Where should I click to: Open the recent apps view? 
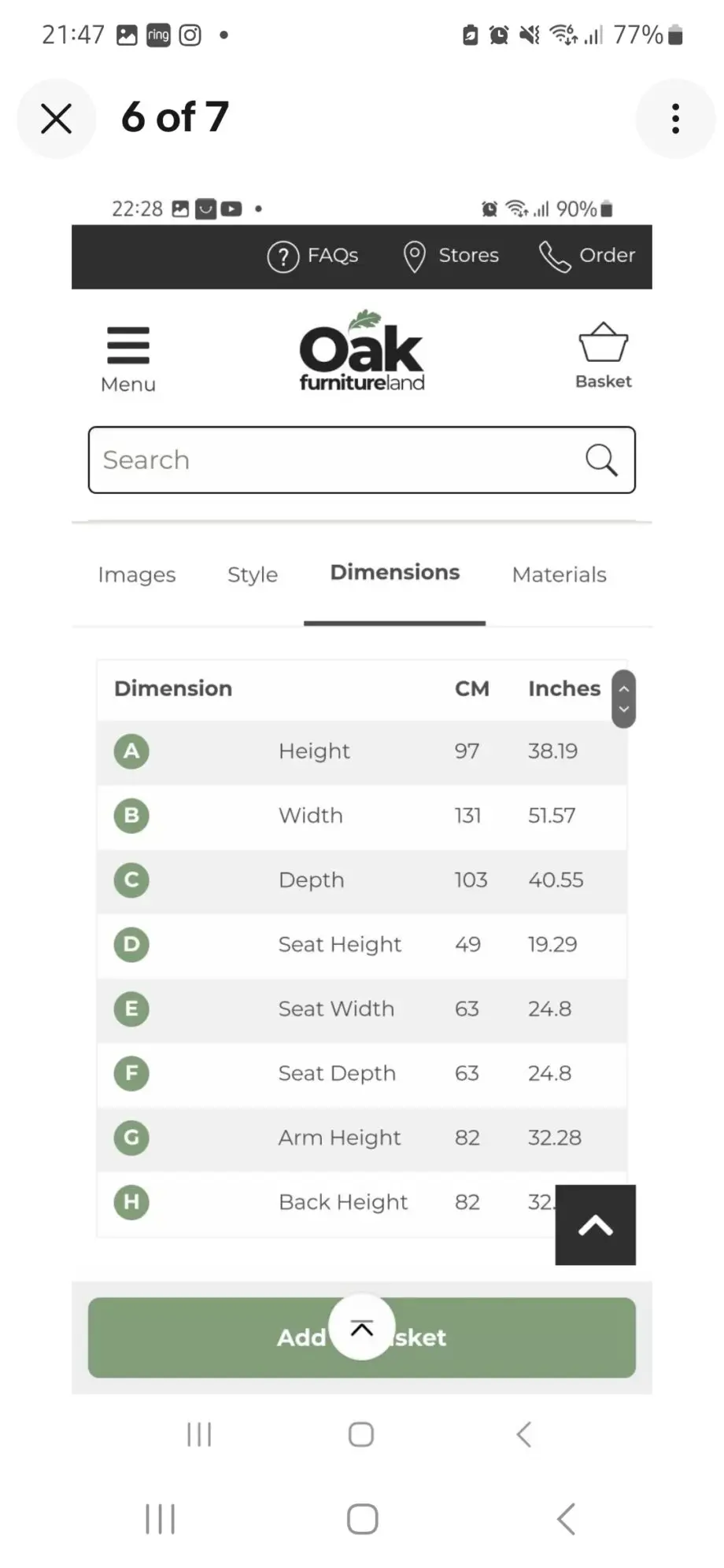coord(160,1518)
